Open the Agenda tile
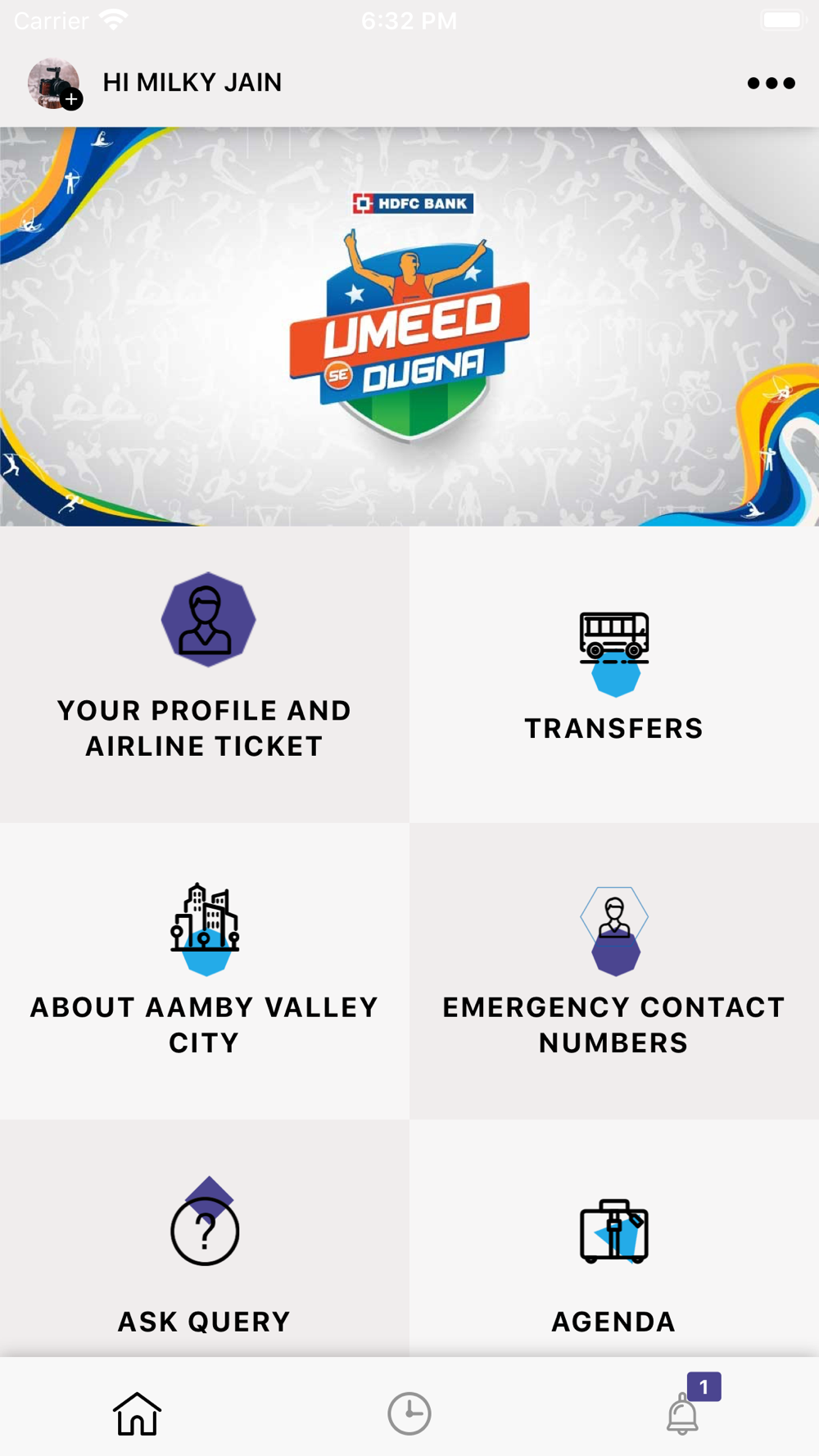This screenshot has height=1456, width=819. 614,1239
